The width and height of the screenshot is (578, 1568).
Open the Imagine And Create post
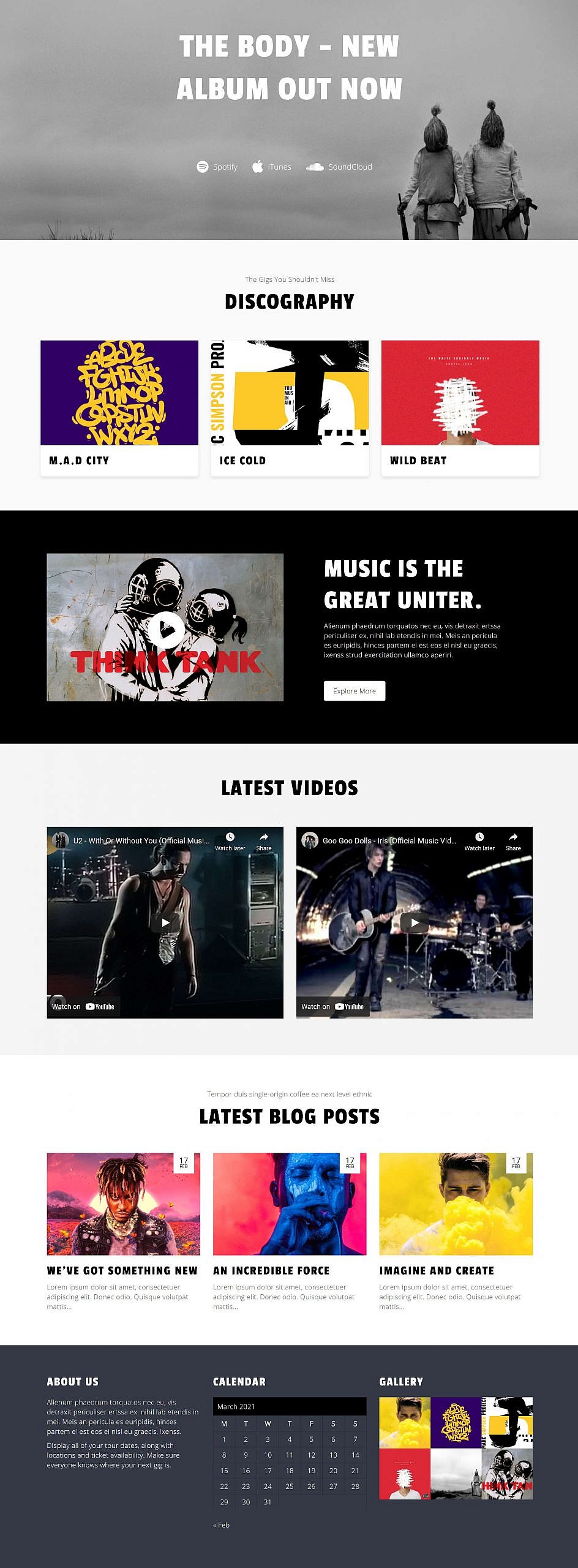(437, 1271)
